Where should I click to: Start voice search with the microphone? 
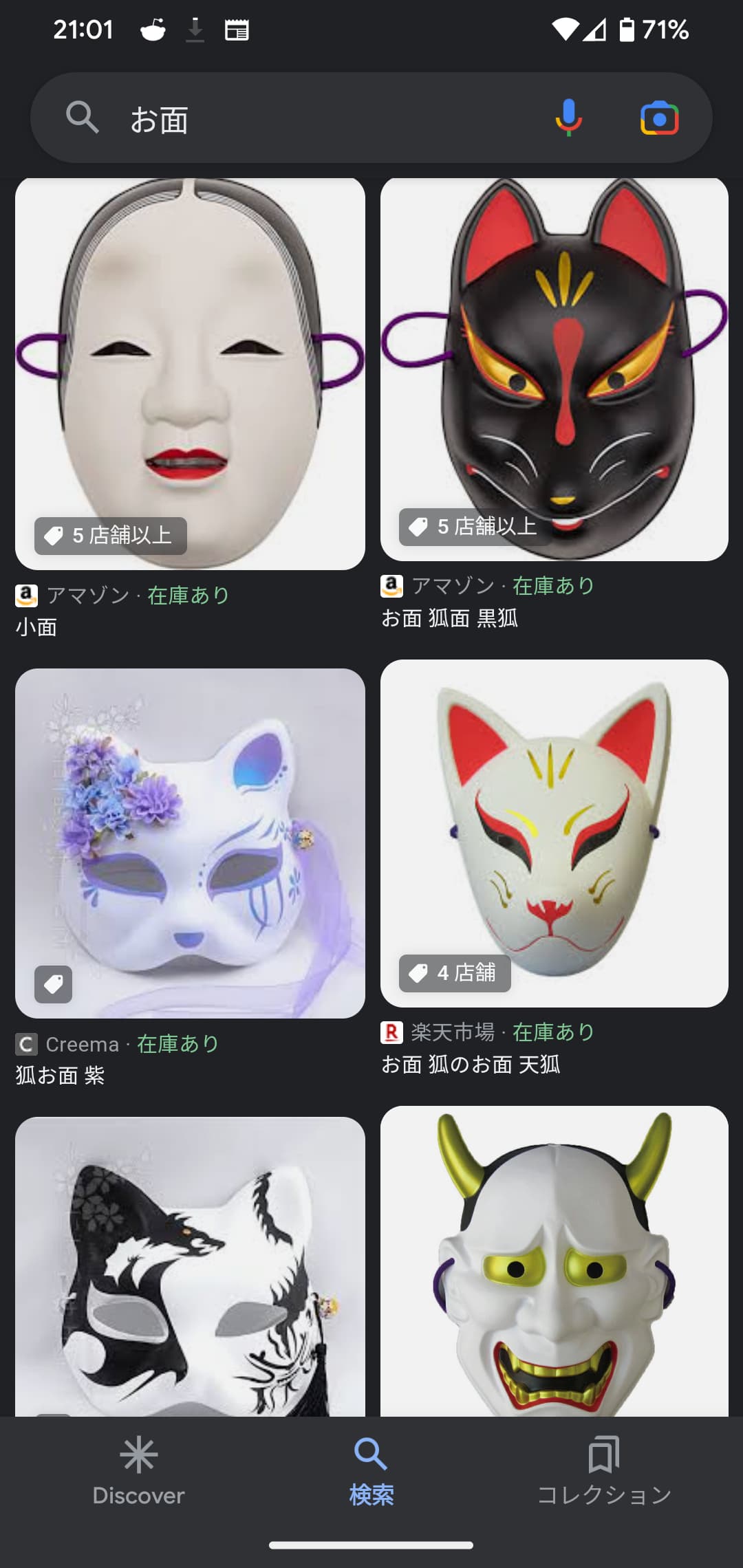(568, 118)
